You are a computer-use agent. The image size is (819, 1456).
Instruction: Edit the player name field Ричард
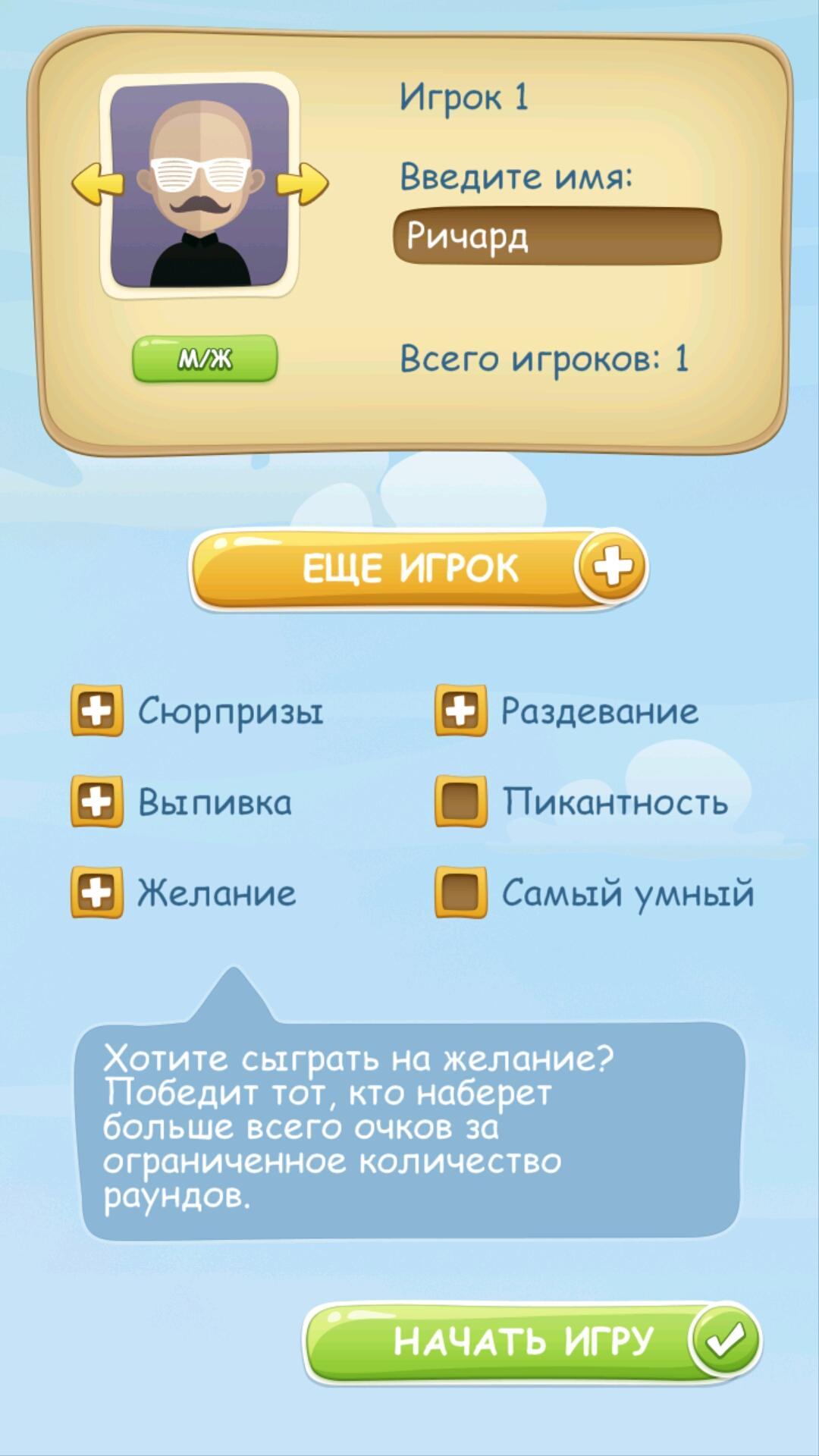(557, 237)
